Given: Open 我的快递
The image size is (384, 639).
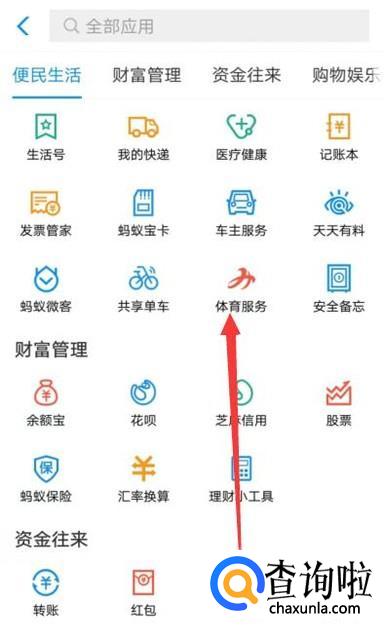Looking at the screenshot, I should tap(143, 137).
